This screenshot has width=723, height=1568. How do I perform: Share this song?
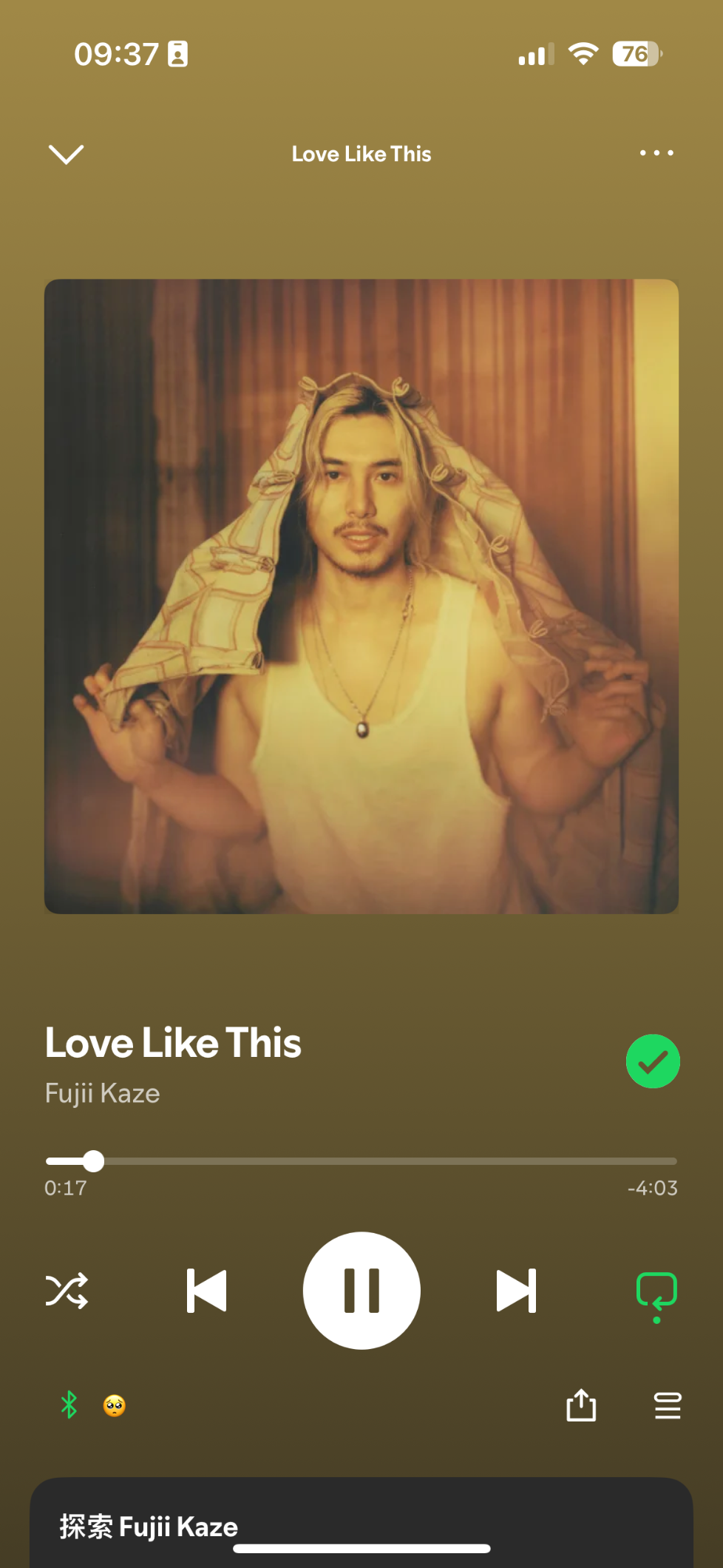click(x=581, y=1405)
